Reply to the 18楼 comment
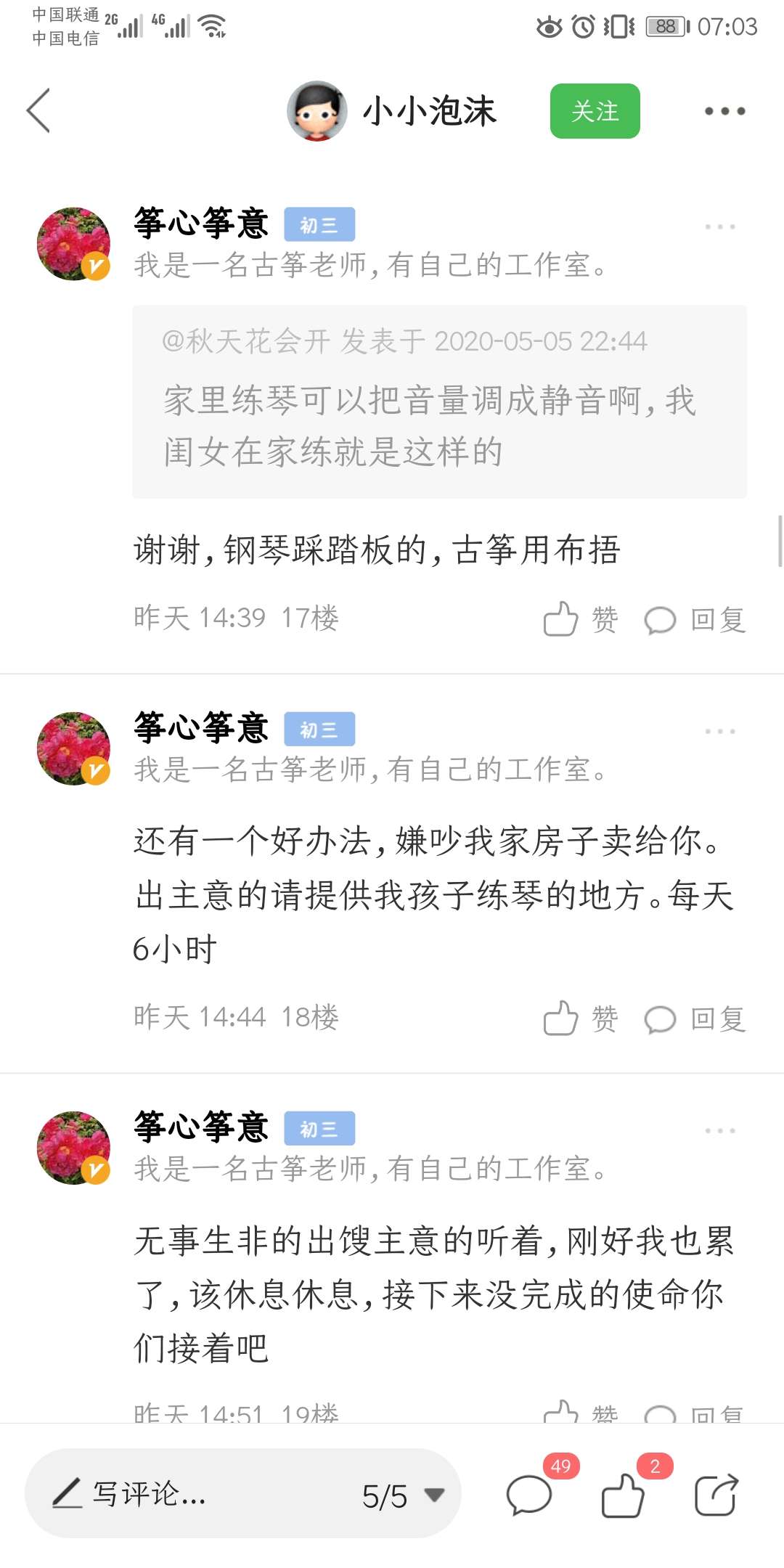This screenshot has width=784, height=1568. pyautogui.click(x=695, y=1018)
